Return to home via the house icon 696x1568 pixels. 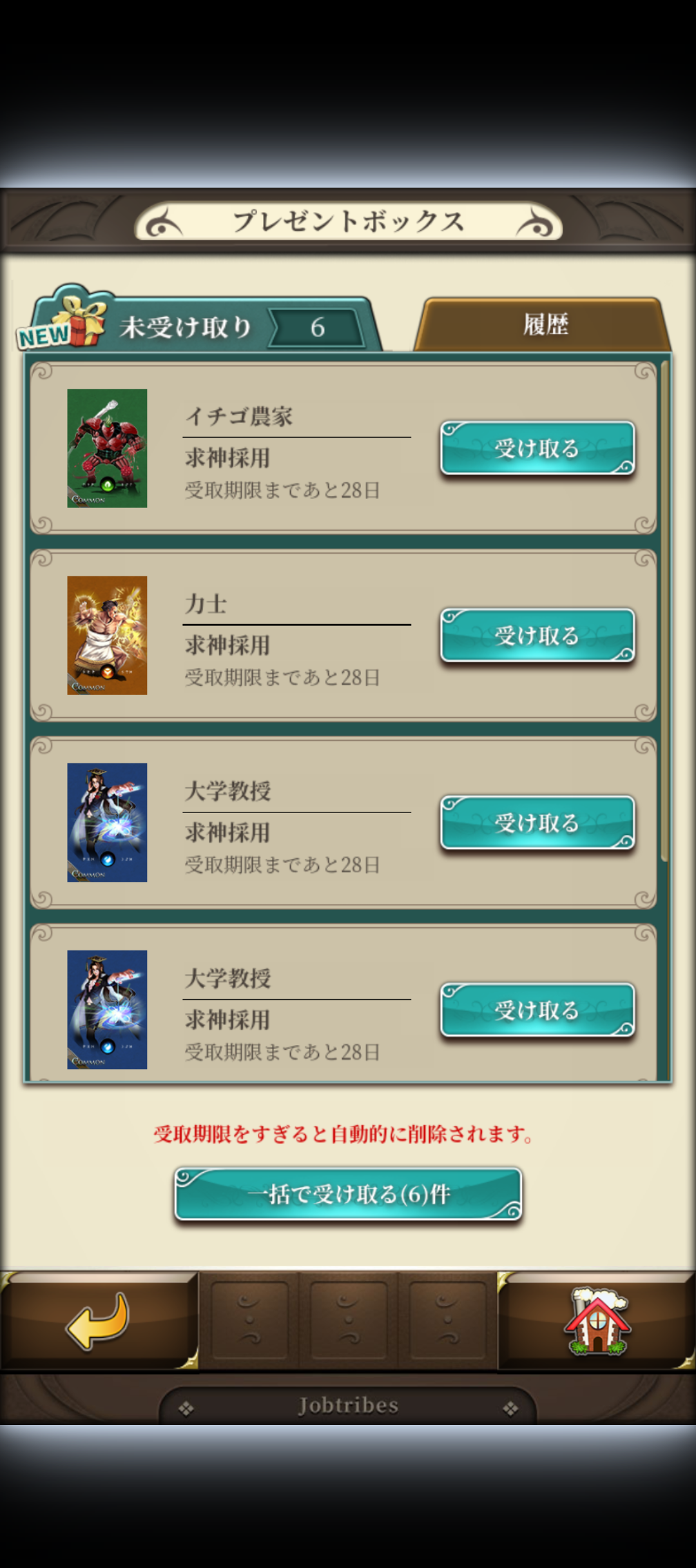(597, 1320)
